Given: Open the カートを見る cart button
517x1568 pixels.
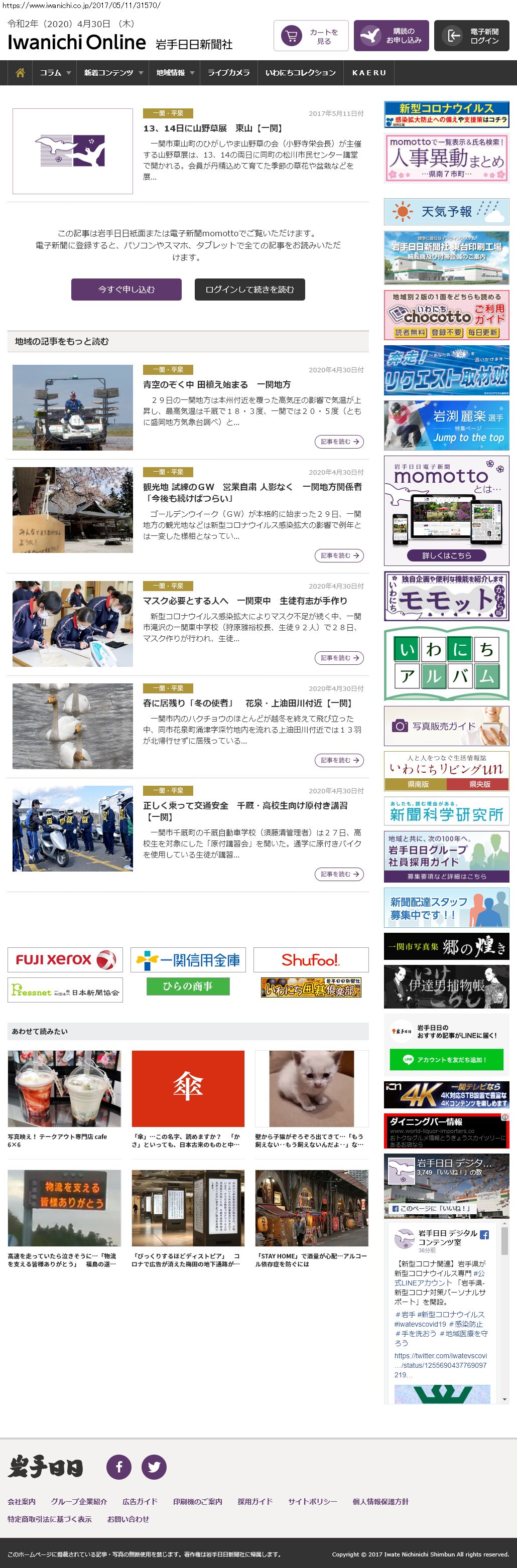Looking at the screenshot, I should pos(311,36).
